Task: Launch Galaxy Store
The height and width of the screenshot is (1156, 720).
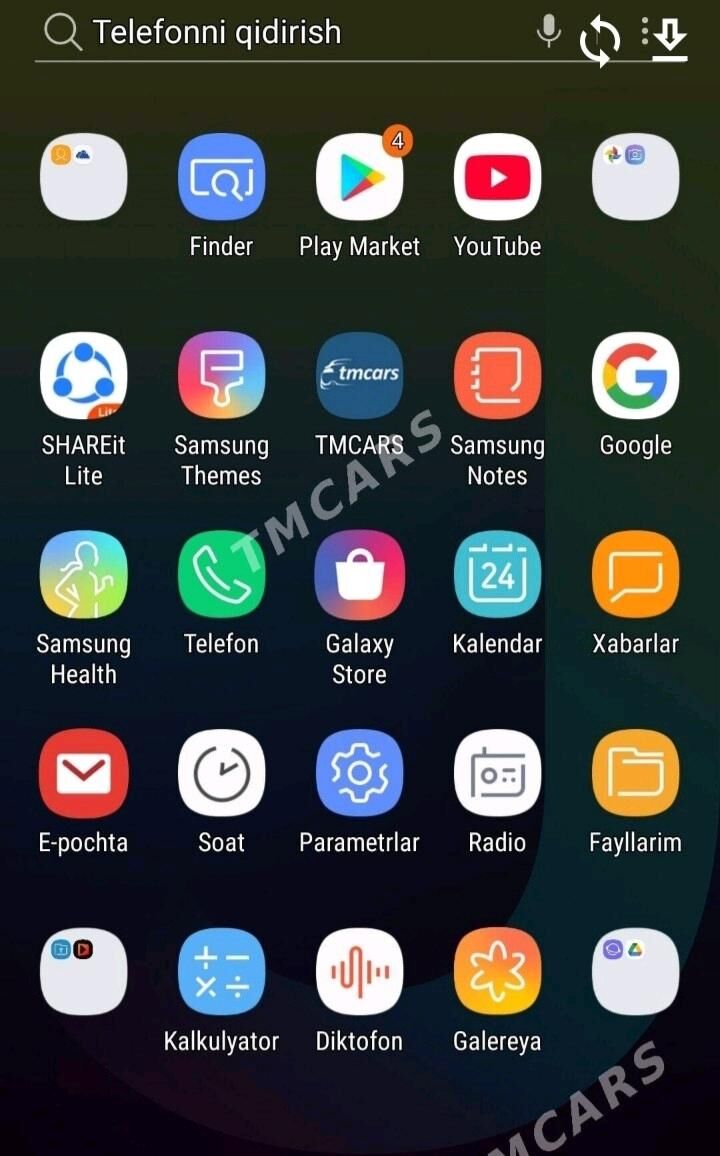Action: tap(359, 575)
